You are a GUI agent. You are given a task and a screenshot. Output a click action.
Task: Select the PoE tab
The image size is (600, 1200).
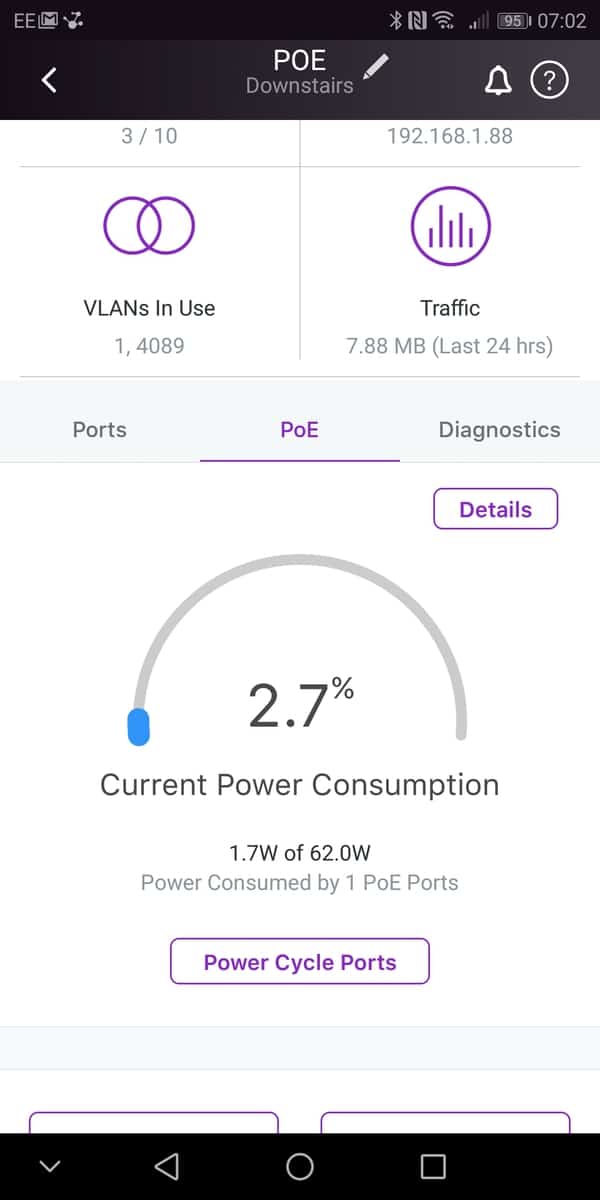(x=299, y=430)
